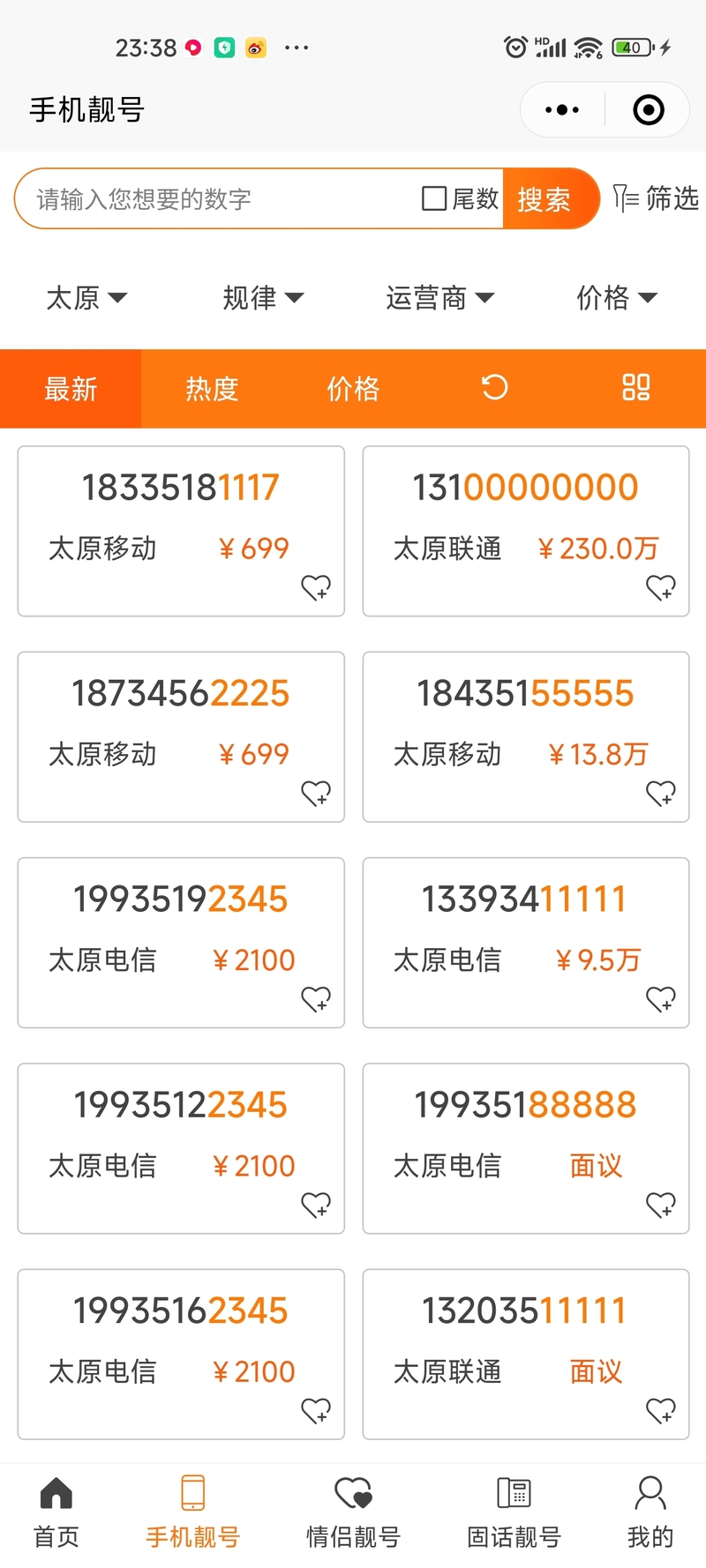Image resolution: width=706 pixels, height=1568 pixels.
Task: Open the 18435155555 number card
Action: coord(526,737)
